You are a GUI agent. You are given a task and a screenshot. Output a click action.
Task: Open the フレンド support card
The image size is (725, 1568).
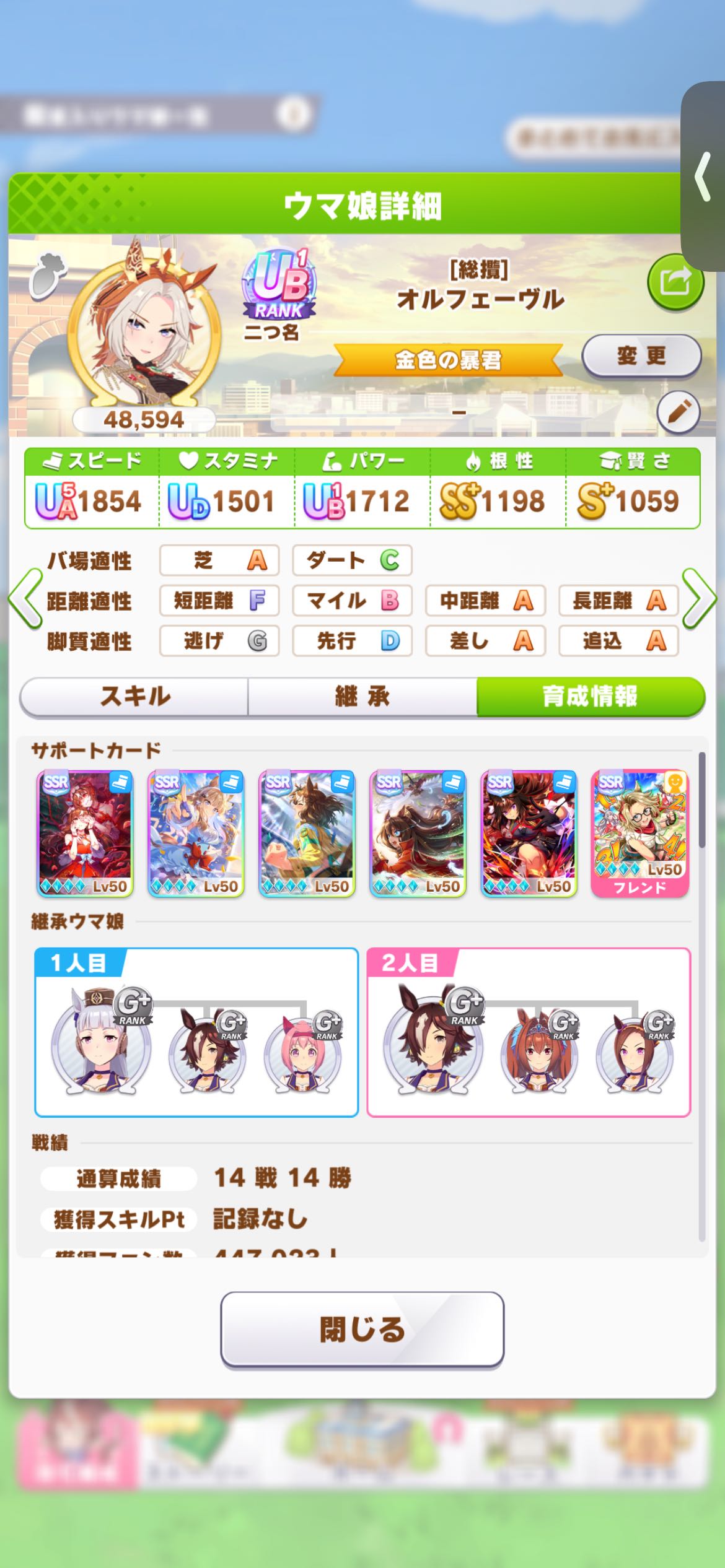coord(639,833)
